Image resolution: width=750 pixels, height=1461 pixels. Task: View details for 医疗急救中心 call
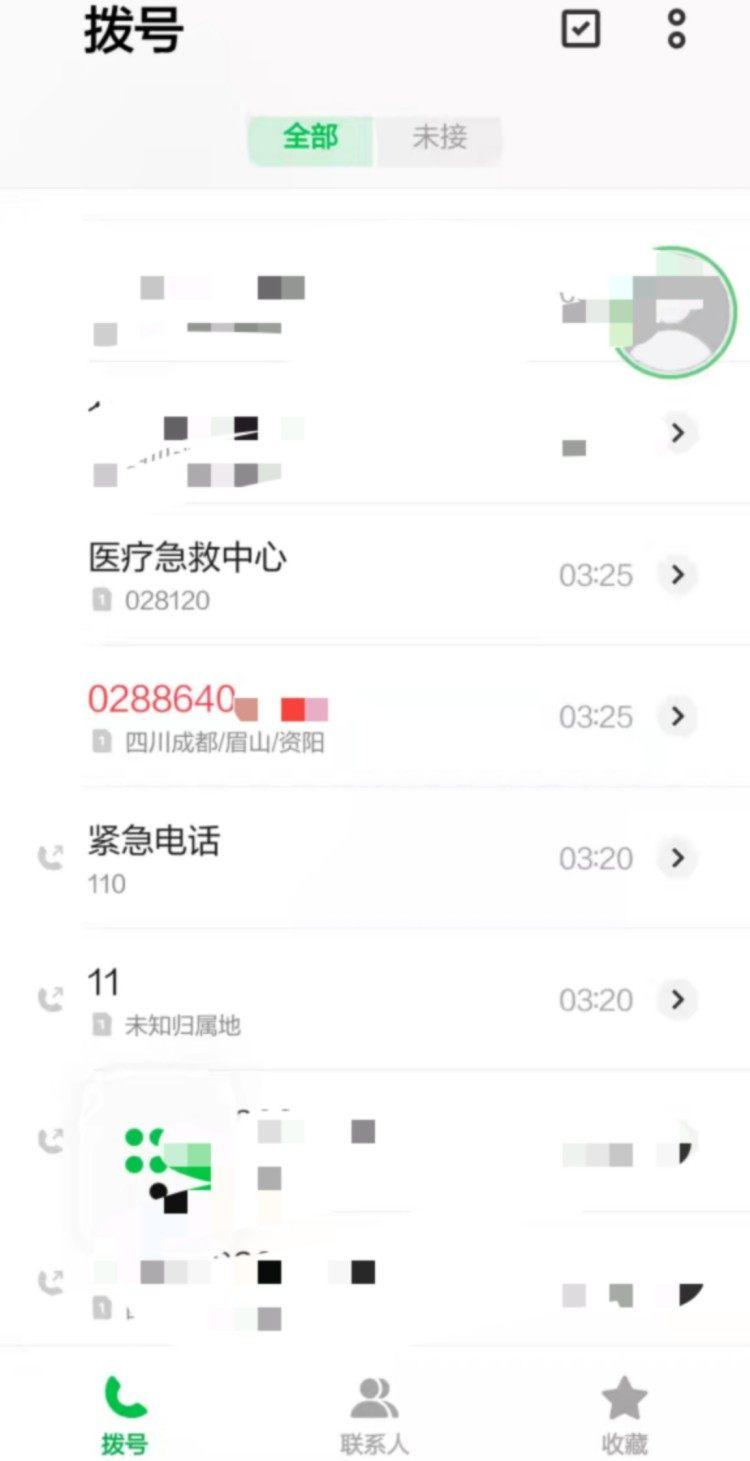tap(678, 575)
